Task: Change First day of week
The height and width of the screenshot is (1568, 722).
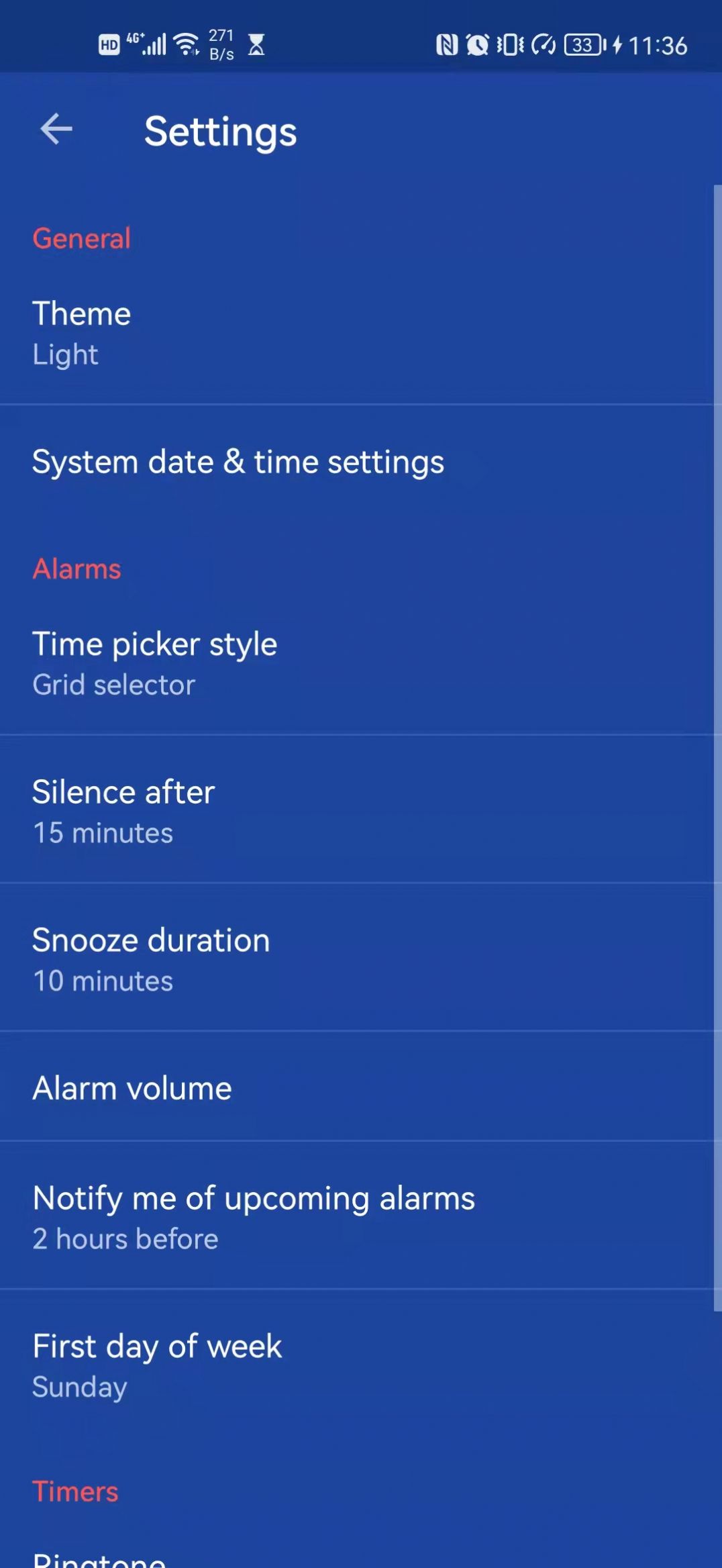Action: [x=356, y=1365]
